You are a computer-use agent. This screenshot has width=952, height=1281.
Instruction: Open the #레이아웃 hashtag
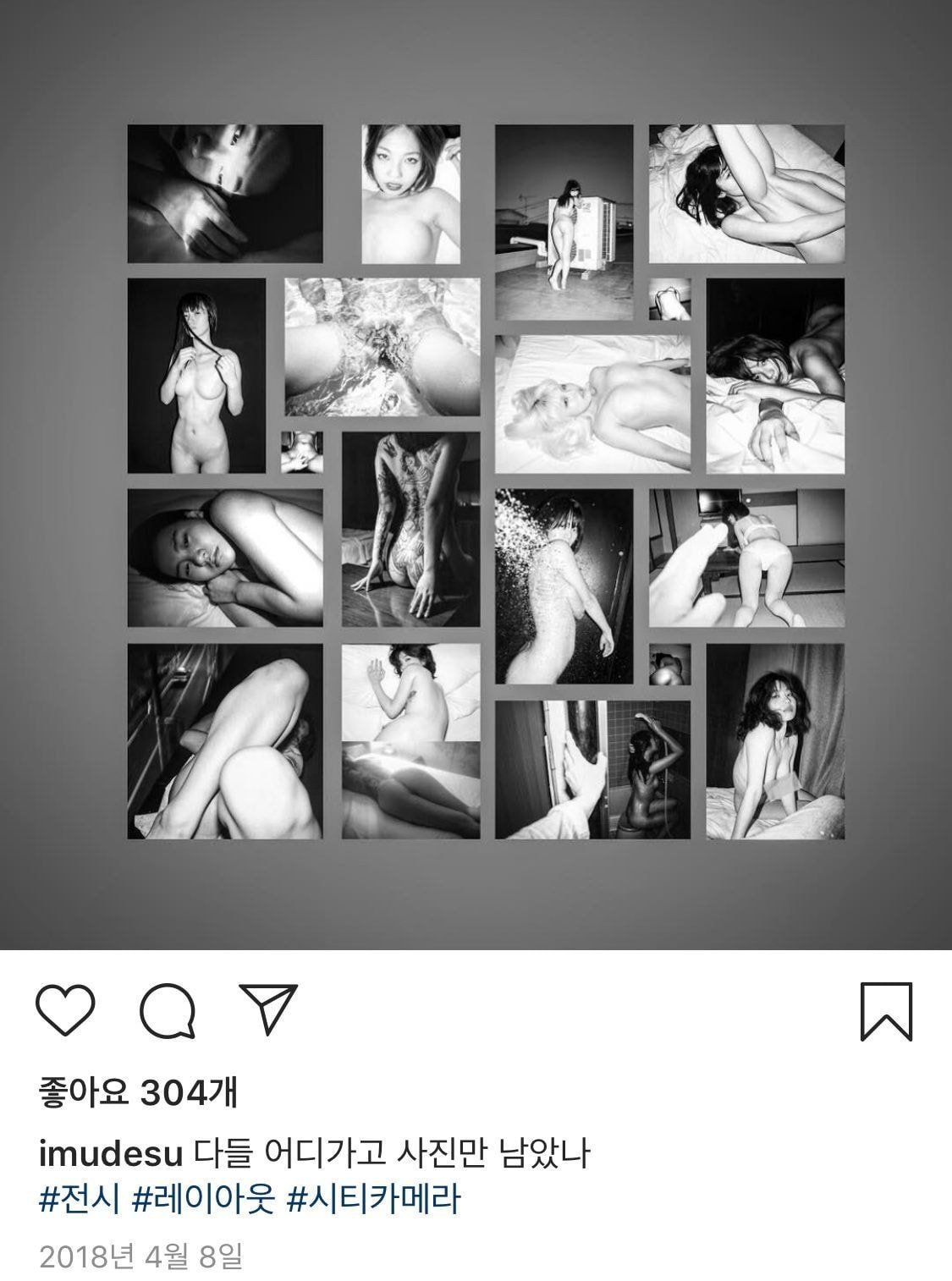pos(205,1201)
